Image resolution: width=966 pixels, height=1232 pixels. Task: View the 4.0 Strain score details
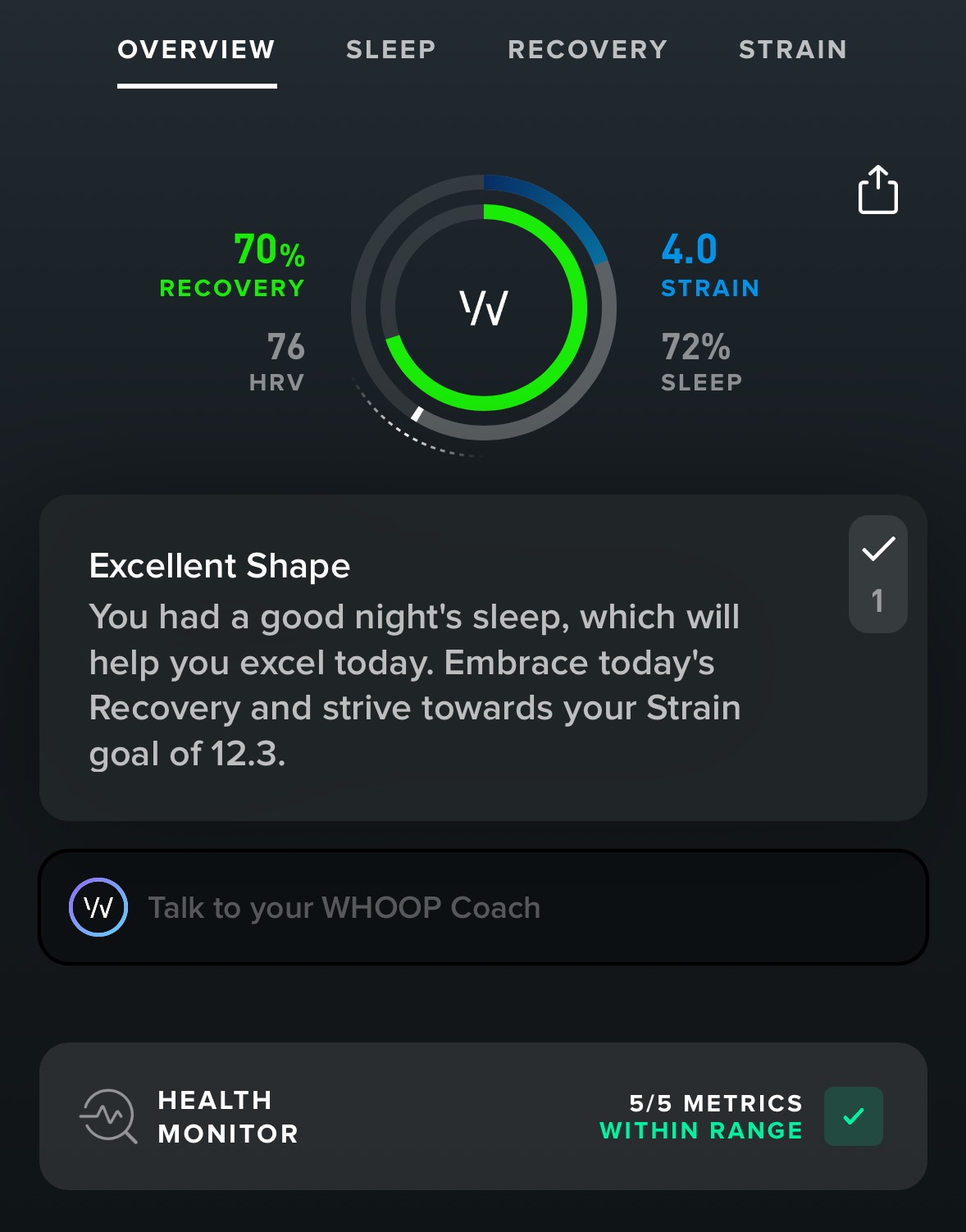click(709, 265)
